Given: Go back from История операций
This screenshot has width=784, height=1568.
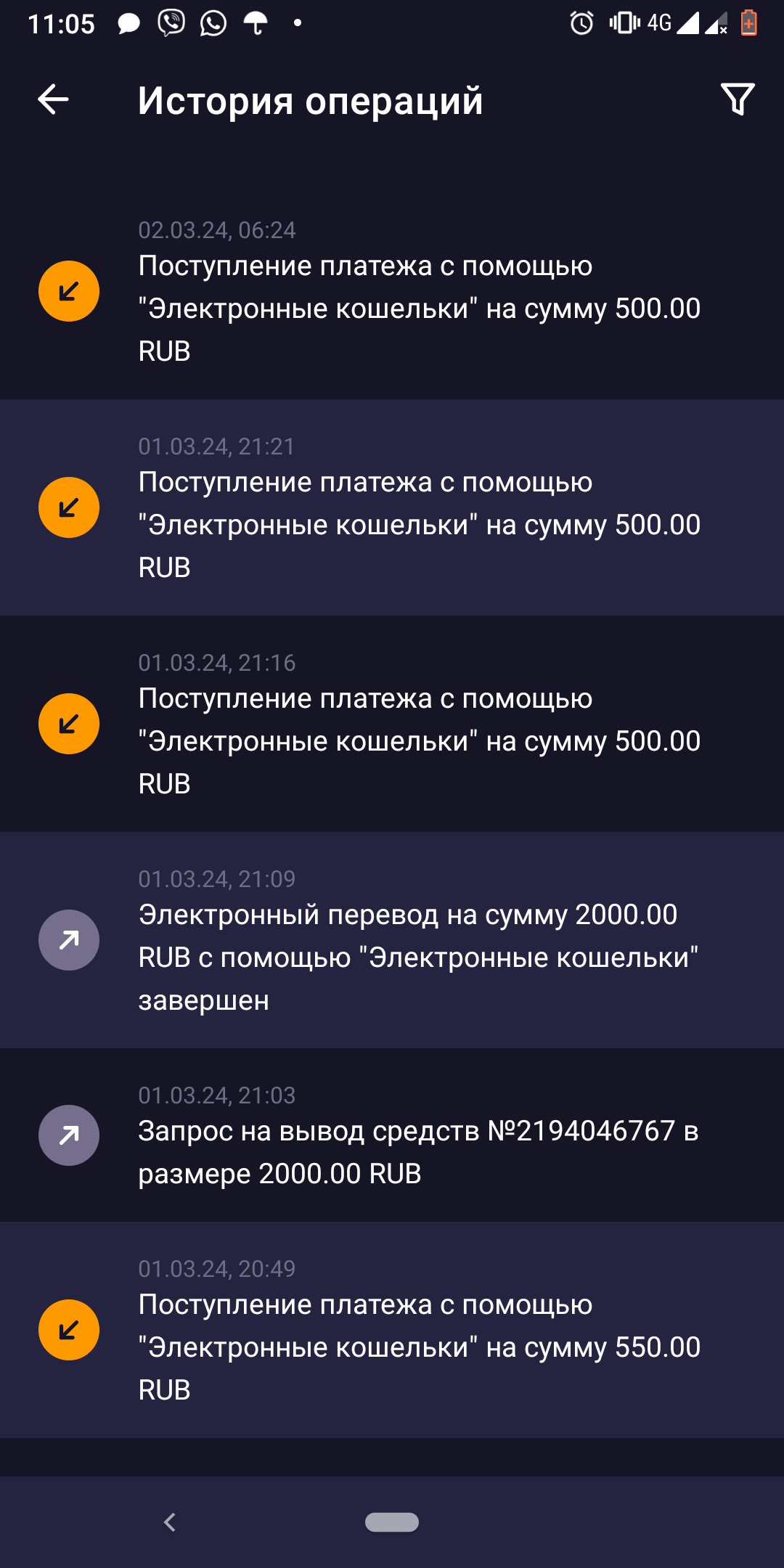Looking at the screenshot, I should [x=53, y=99].
